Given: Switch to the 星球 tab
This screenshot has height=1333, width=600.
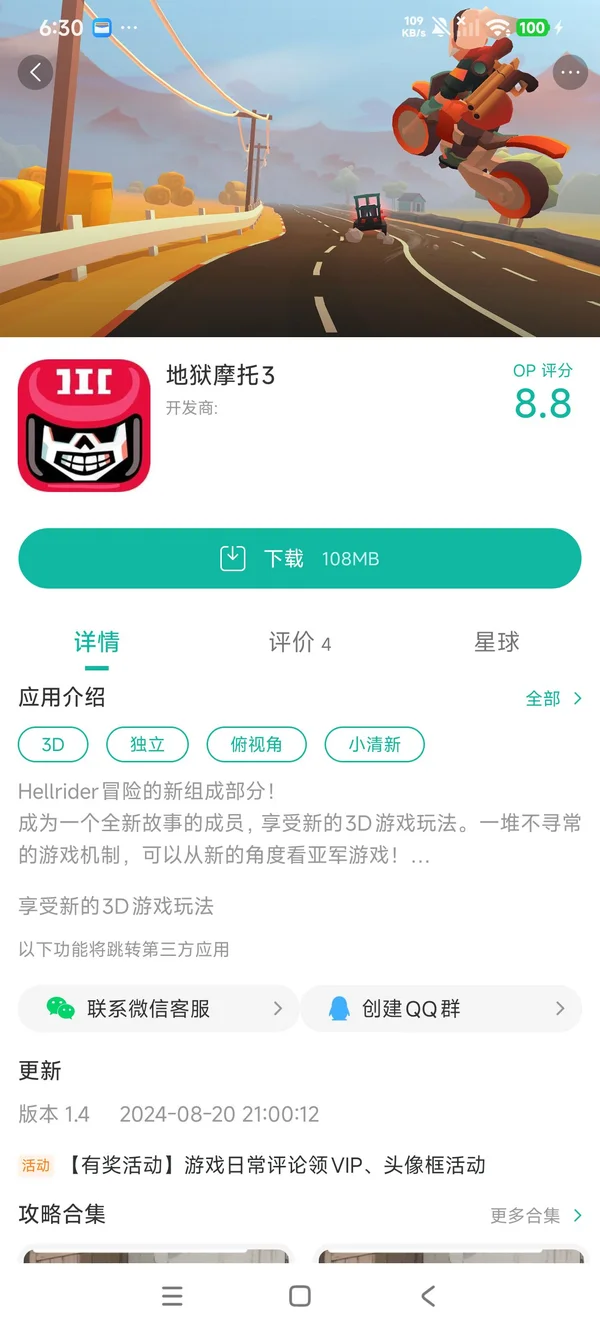Looking at the screenshot, I should tap(496, 643).
